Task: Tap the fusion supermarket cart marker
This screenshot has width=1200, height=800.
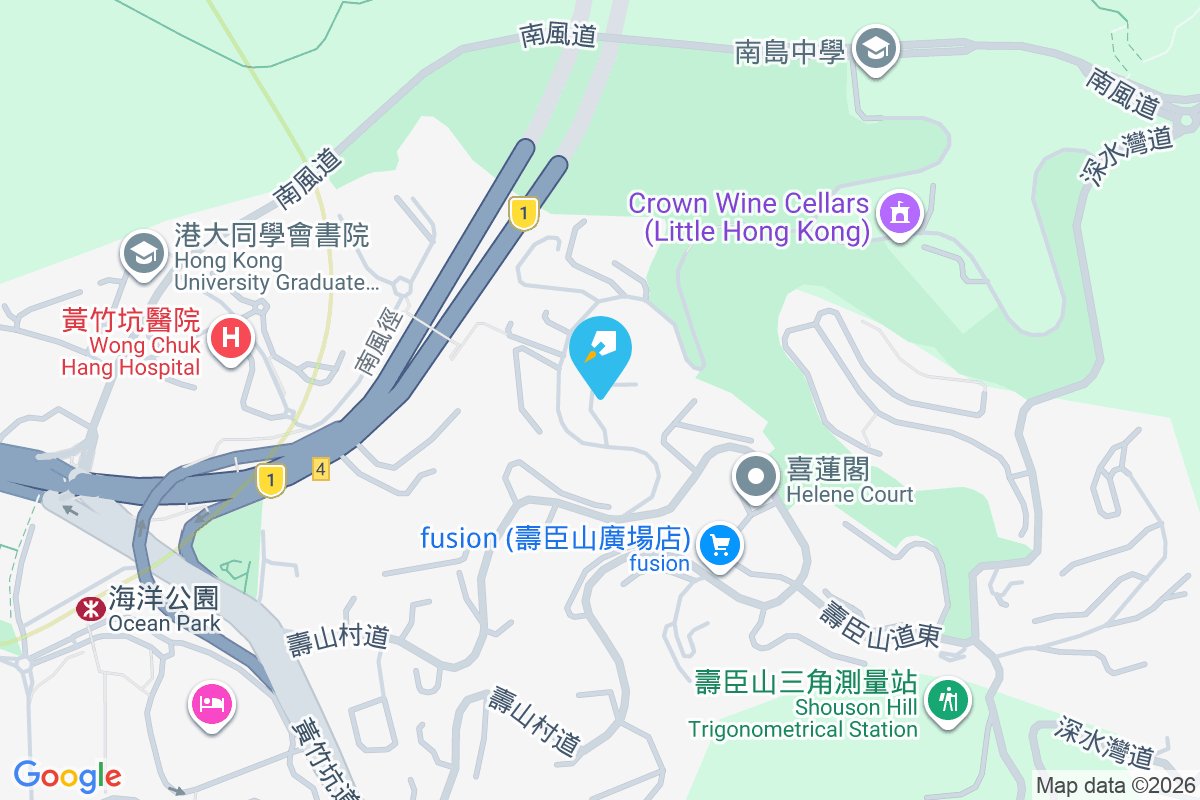Action: (x=720, y=546)
